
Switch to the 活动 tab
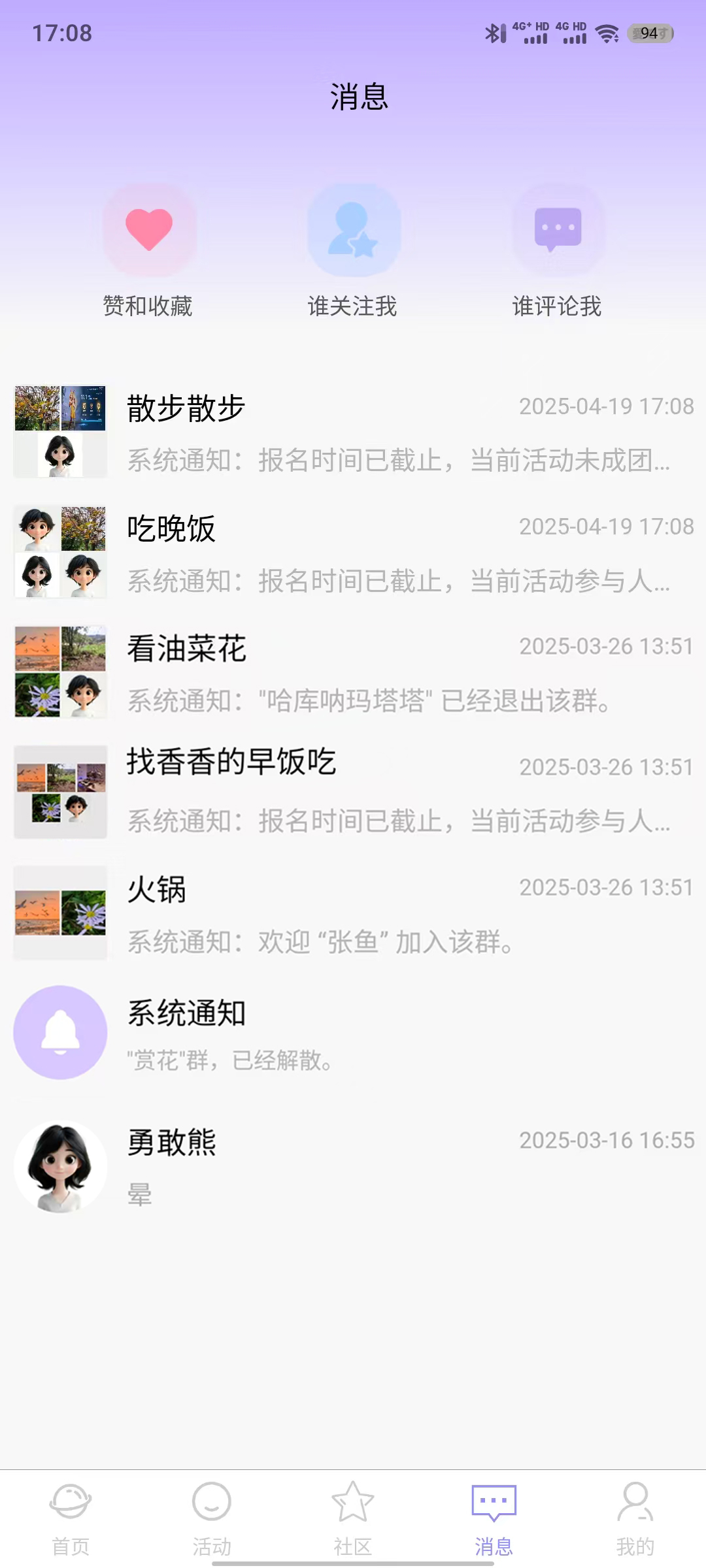coord(212,1518)
